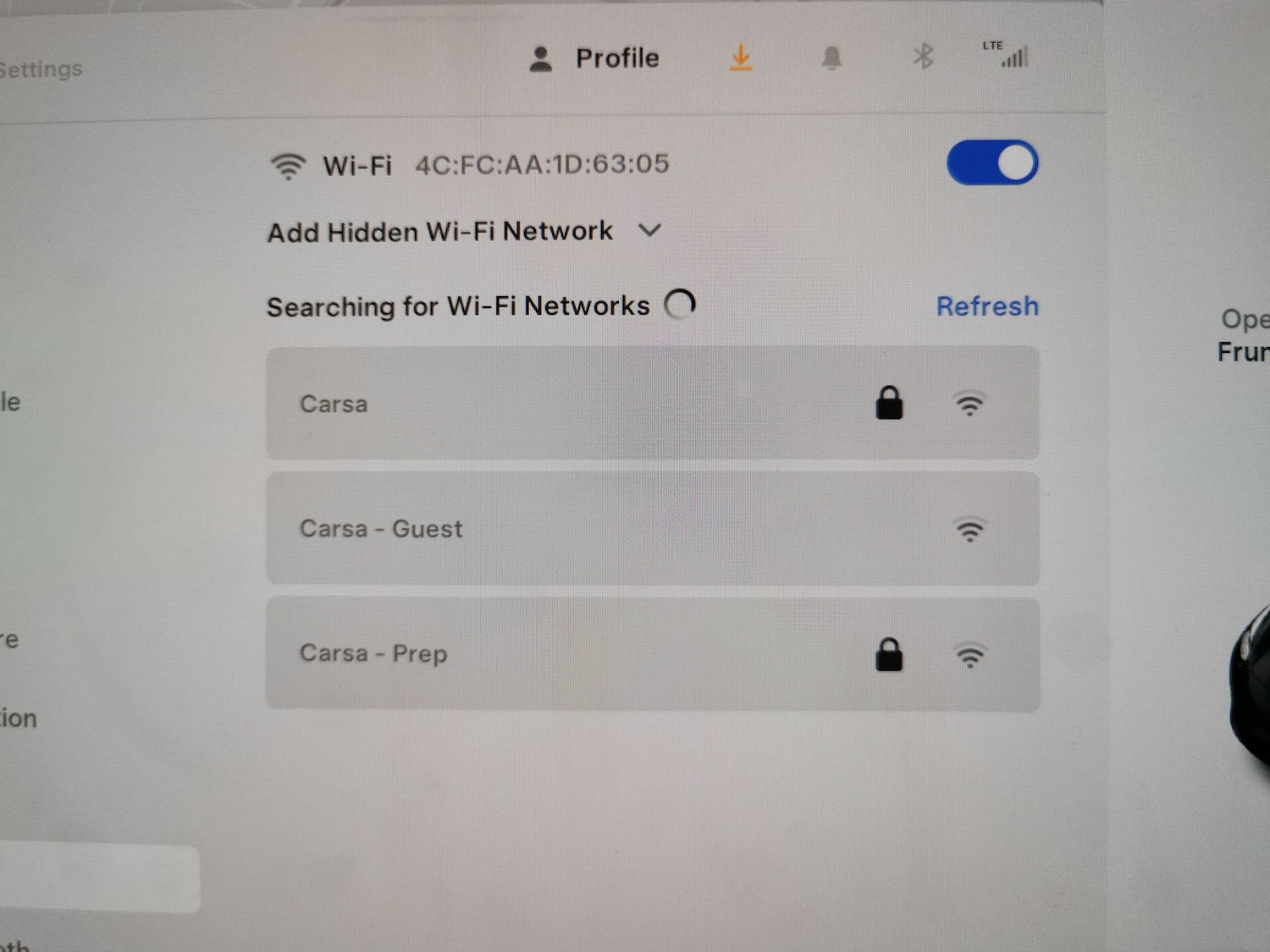Open the notifications bell
The height and width of the screenshot is (952, 1270).
[831, 58]
